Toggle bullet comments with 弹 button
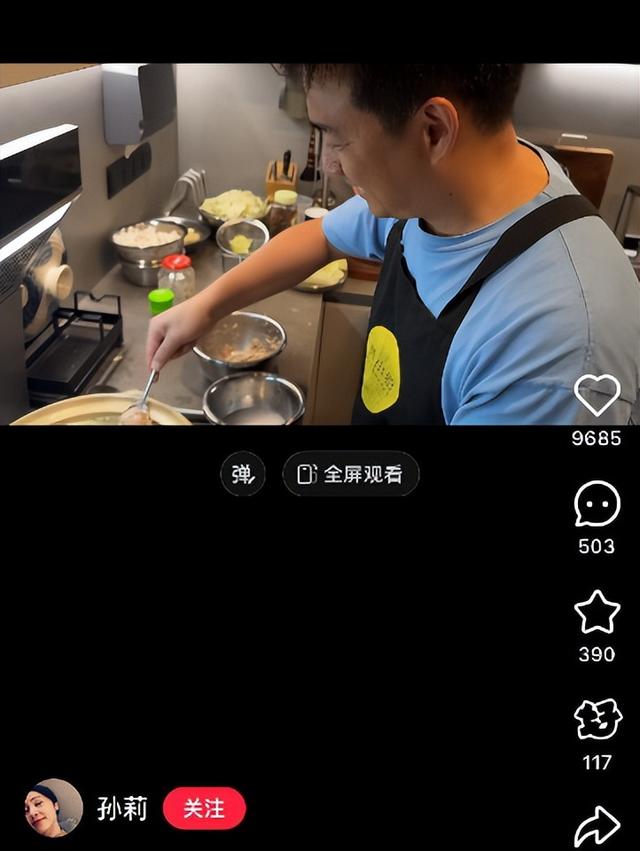The image size is (640, 851). [243, 474]
